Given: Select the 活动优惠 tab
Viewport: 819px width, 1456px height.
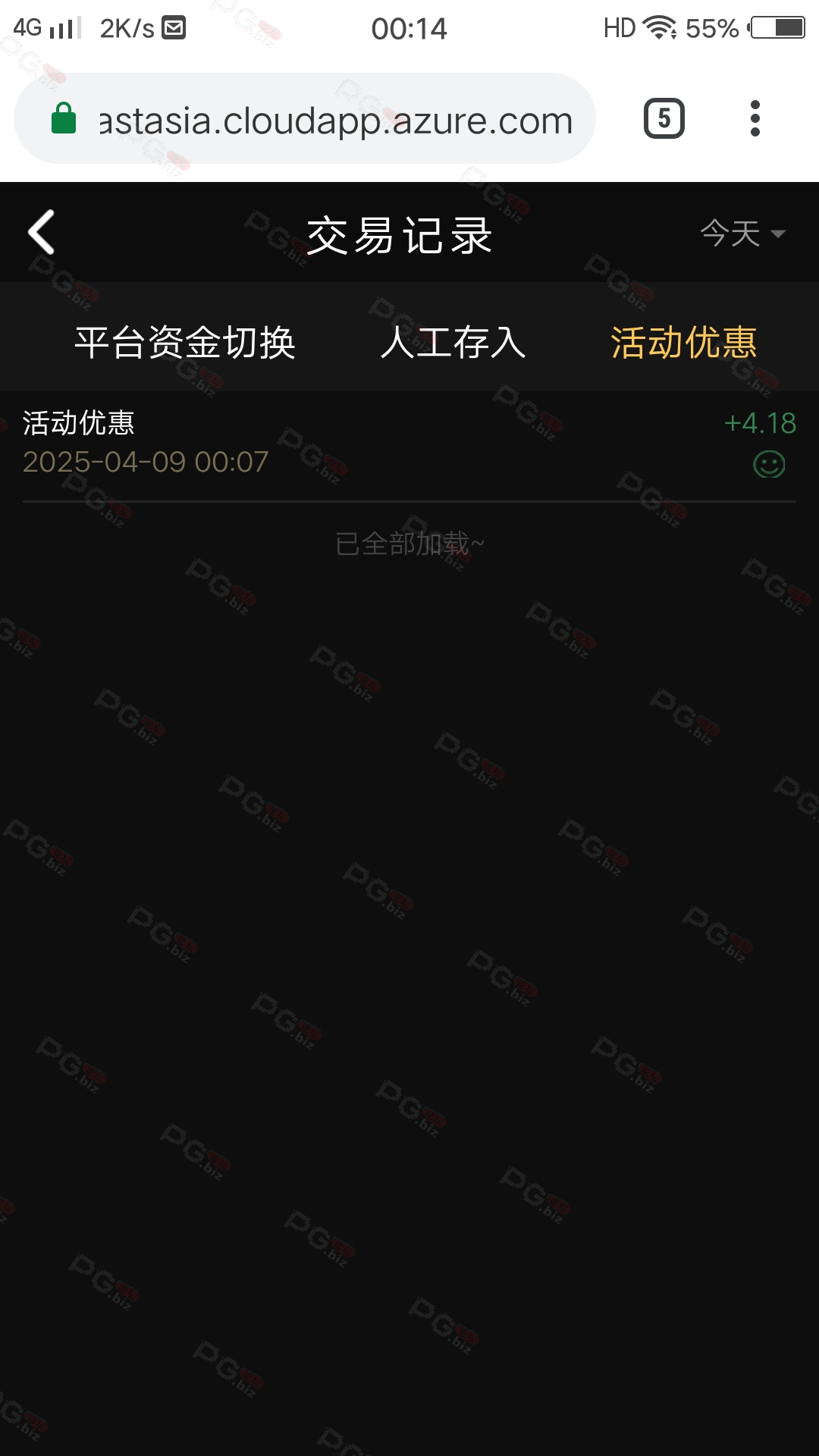Looking at the screenshot, I should (x=684, y=342).
